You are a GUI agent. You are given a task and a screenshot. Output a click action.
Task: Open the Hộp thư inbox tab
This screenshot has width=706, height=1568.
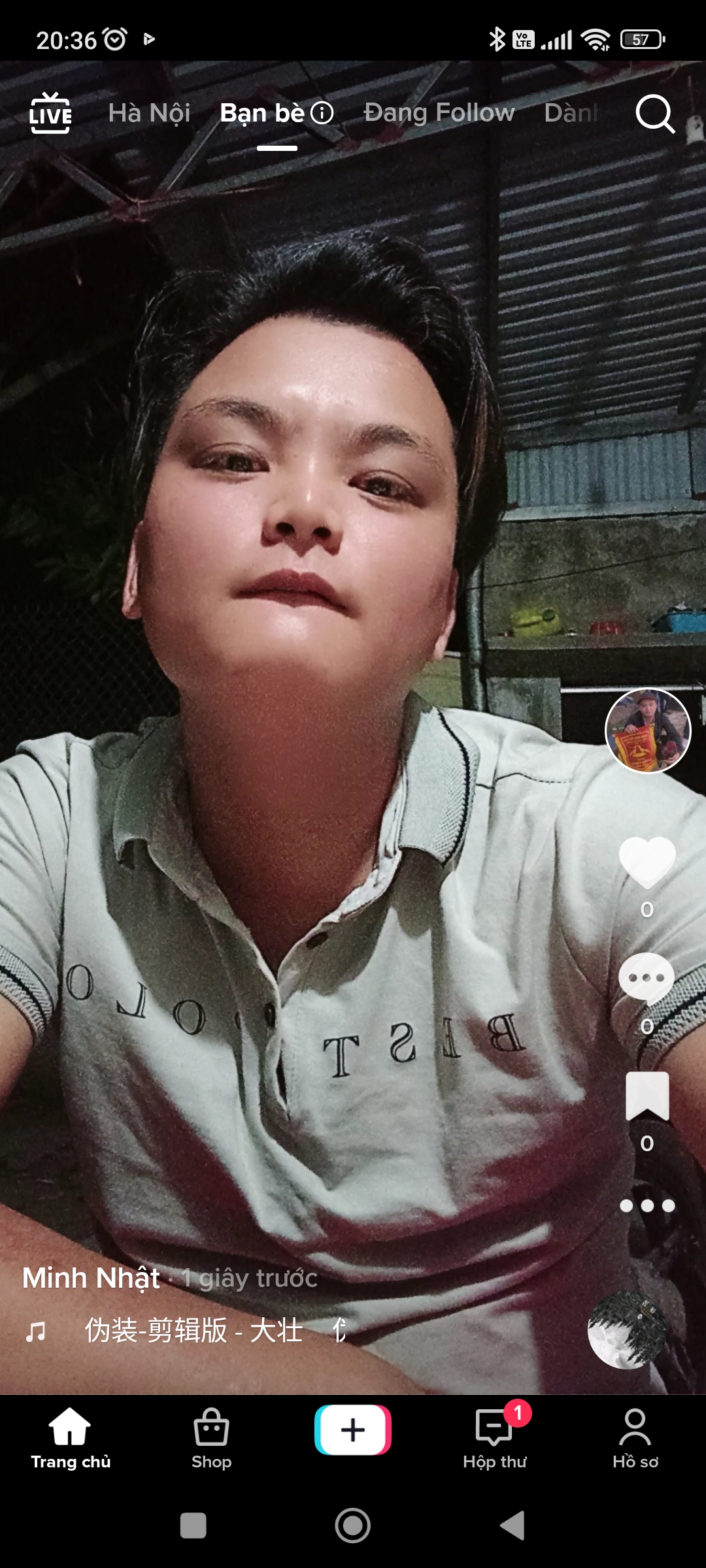tap(495, 1439)
